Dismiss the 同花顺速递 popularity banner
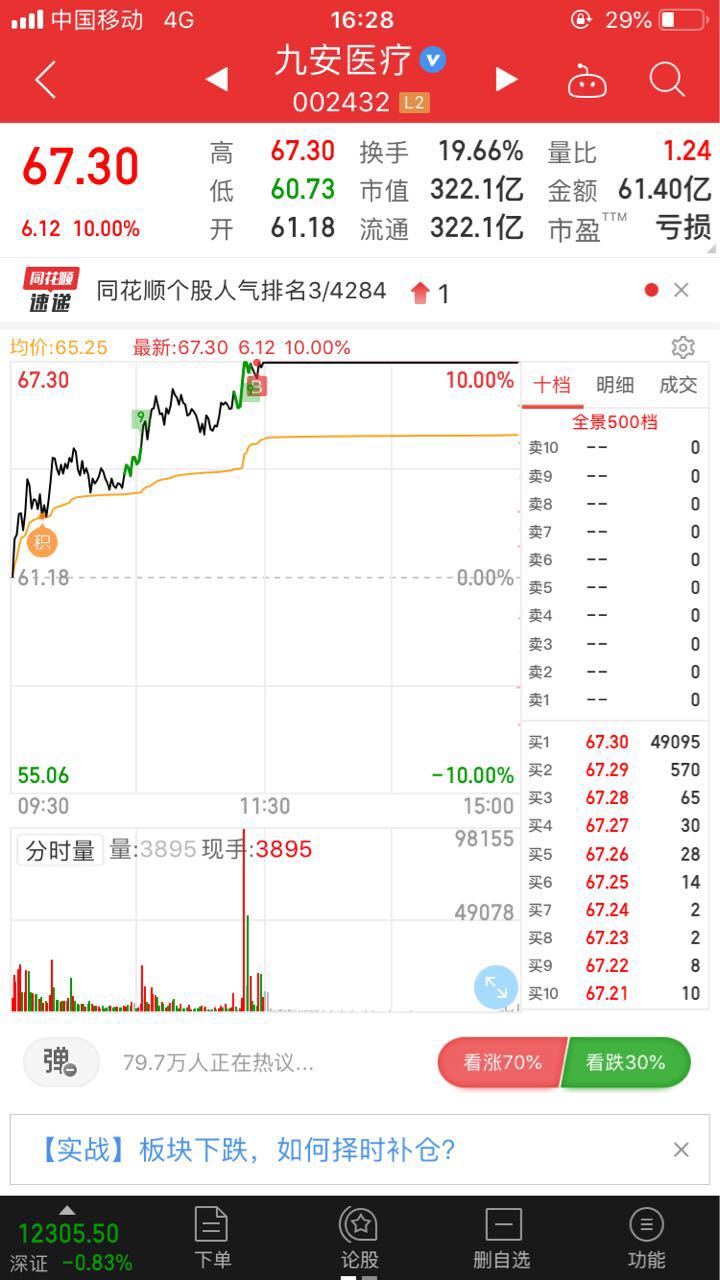Screen dimensions: 720x1280 coord(681,290)
